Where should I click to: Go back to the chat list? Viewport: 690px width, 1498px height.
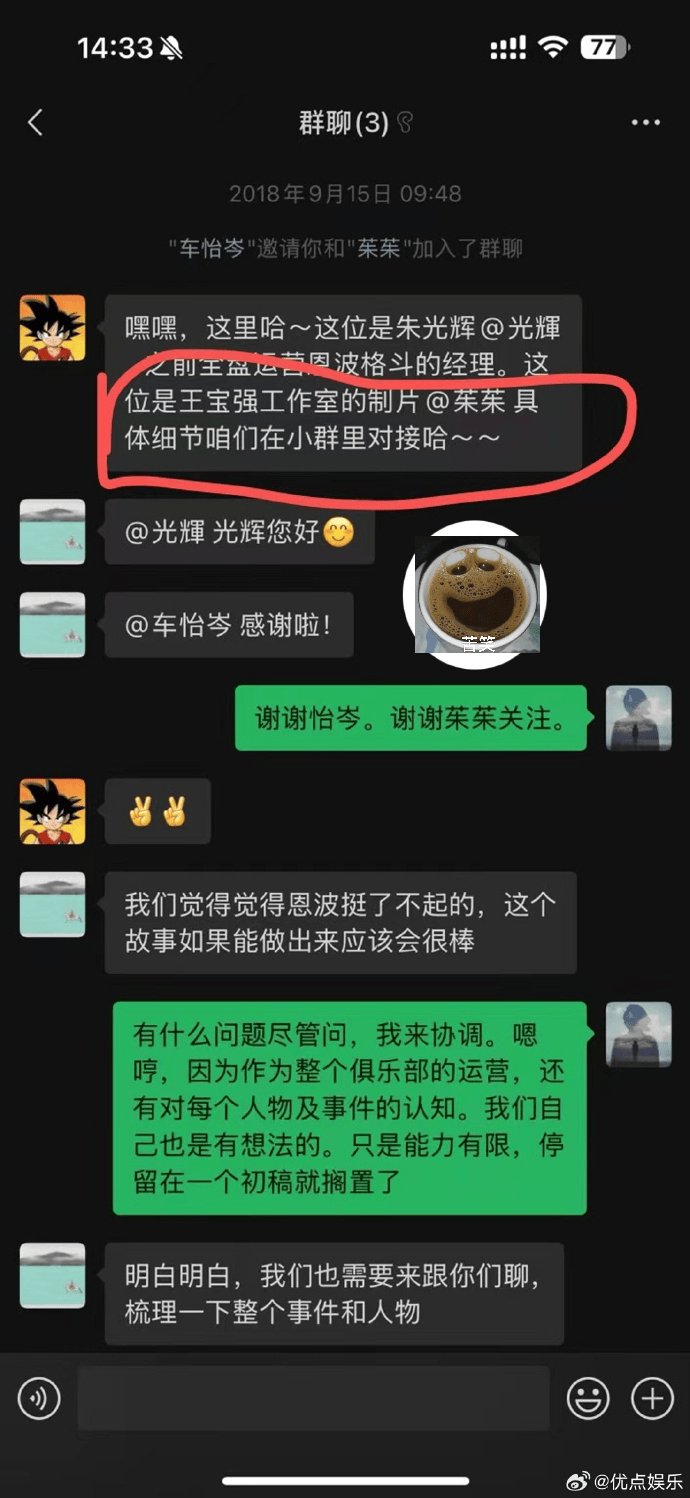pos(36,123)
